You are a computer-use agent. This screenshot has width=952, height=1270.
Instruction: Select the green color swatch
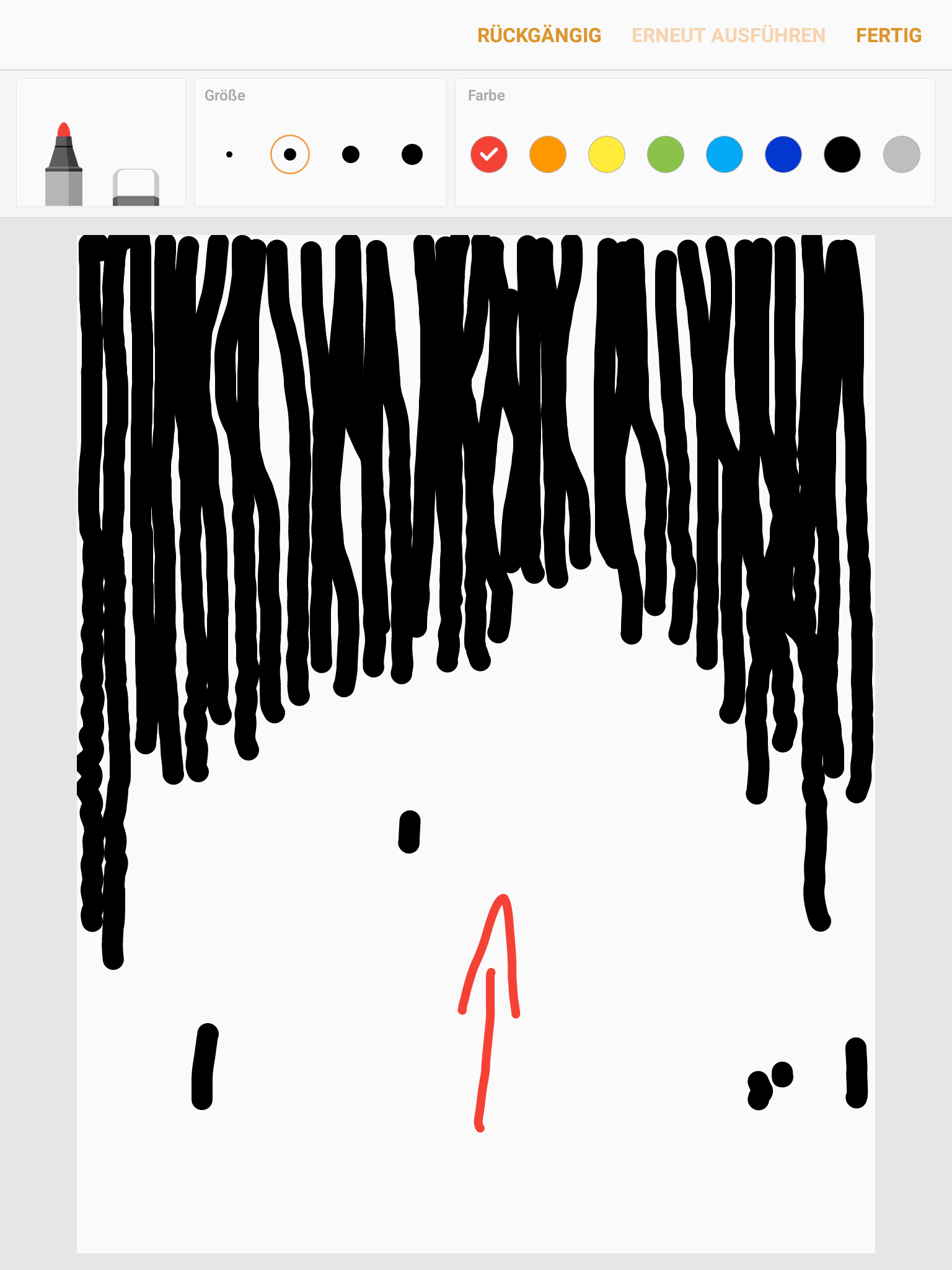click(x=666, y=154)
